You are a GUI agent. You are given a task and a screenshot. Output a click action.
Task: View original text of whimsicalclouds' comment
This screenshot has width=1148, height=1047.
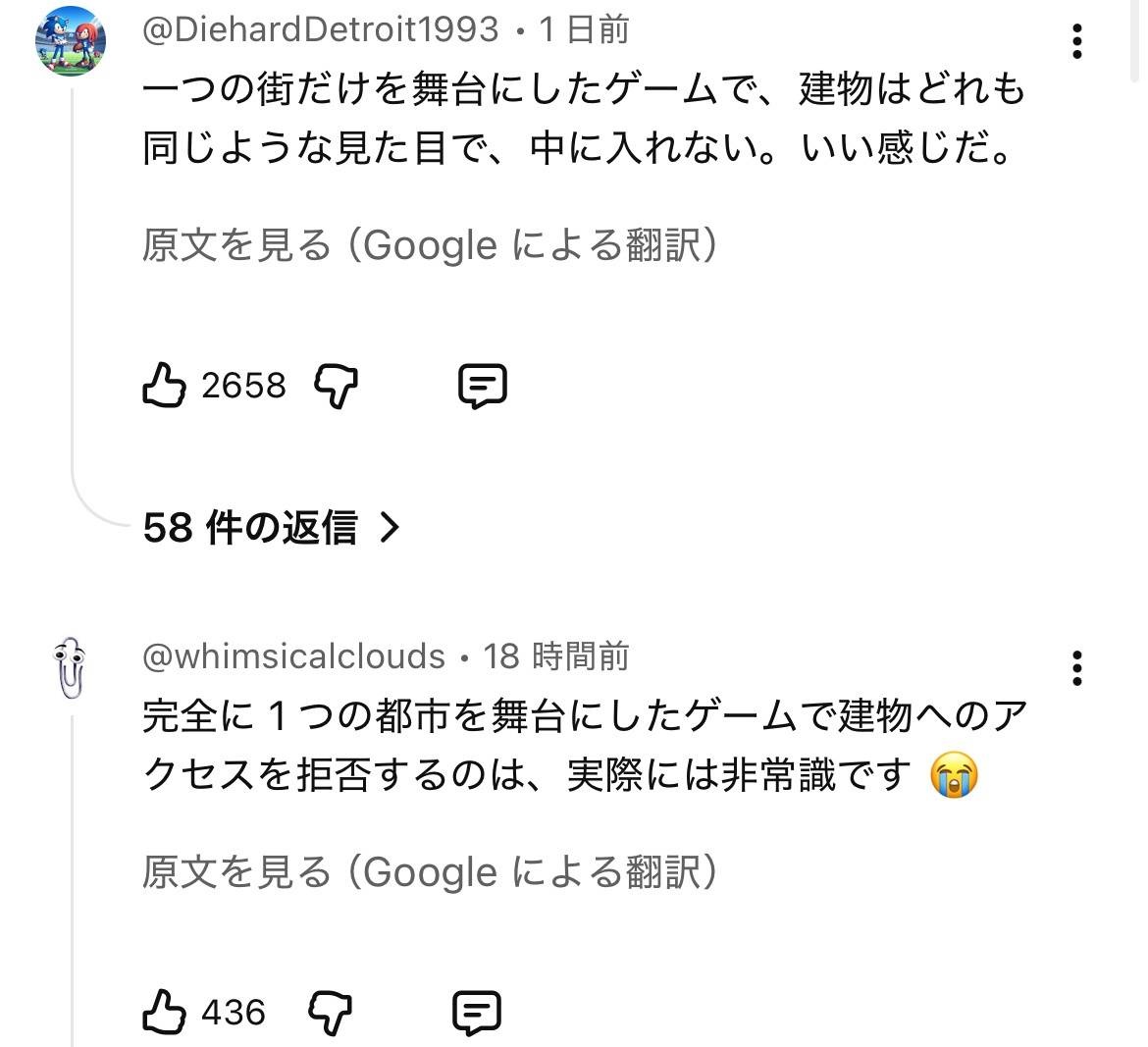click(430, 872)
